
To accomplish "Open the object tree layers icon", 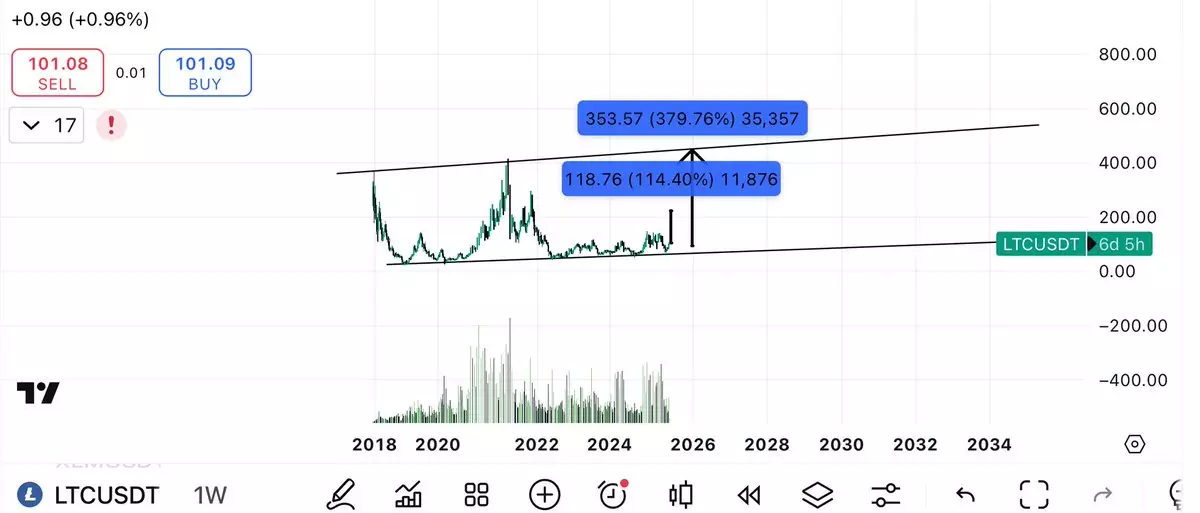I will [817, 493].
